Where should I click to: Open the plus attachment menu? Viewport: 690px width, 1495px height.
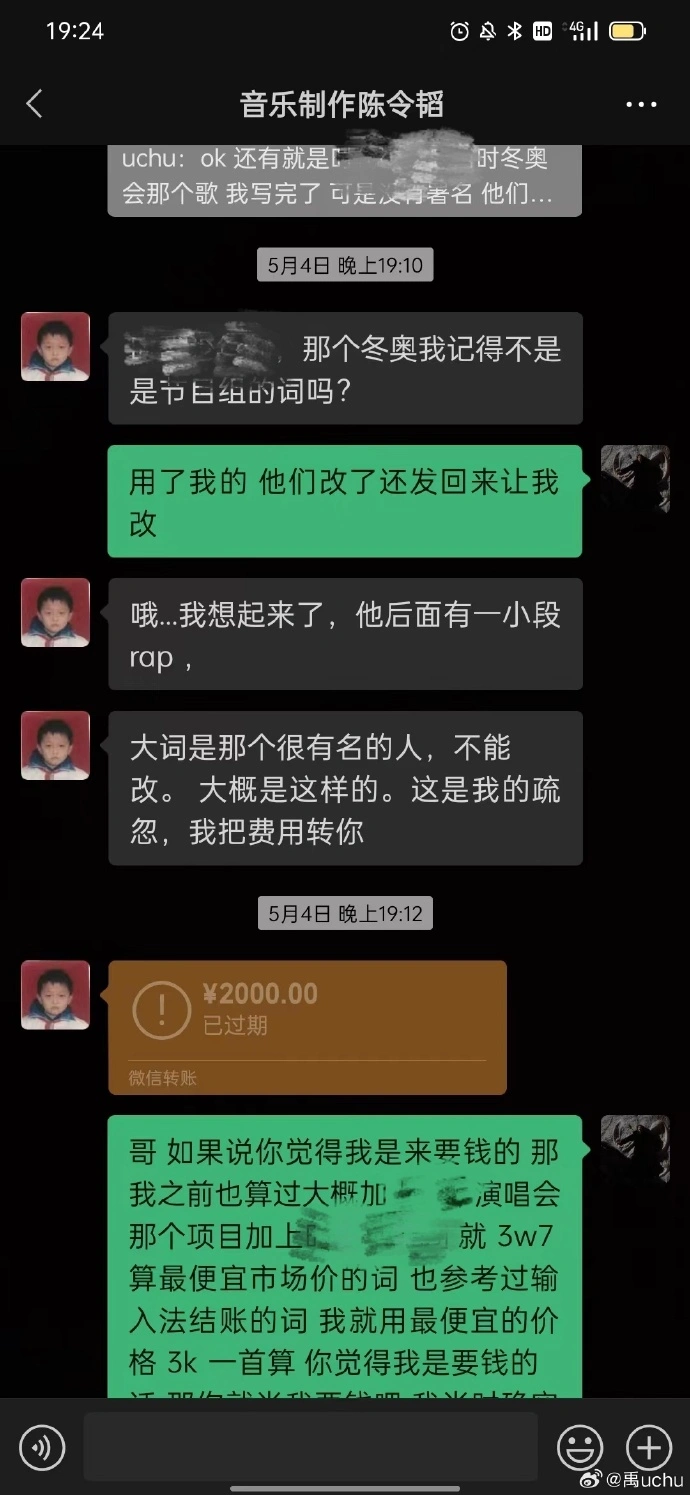click(x=648, y=1447)
